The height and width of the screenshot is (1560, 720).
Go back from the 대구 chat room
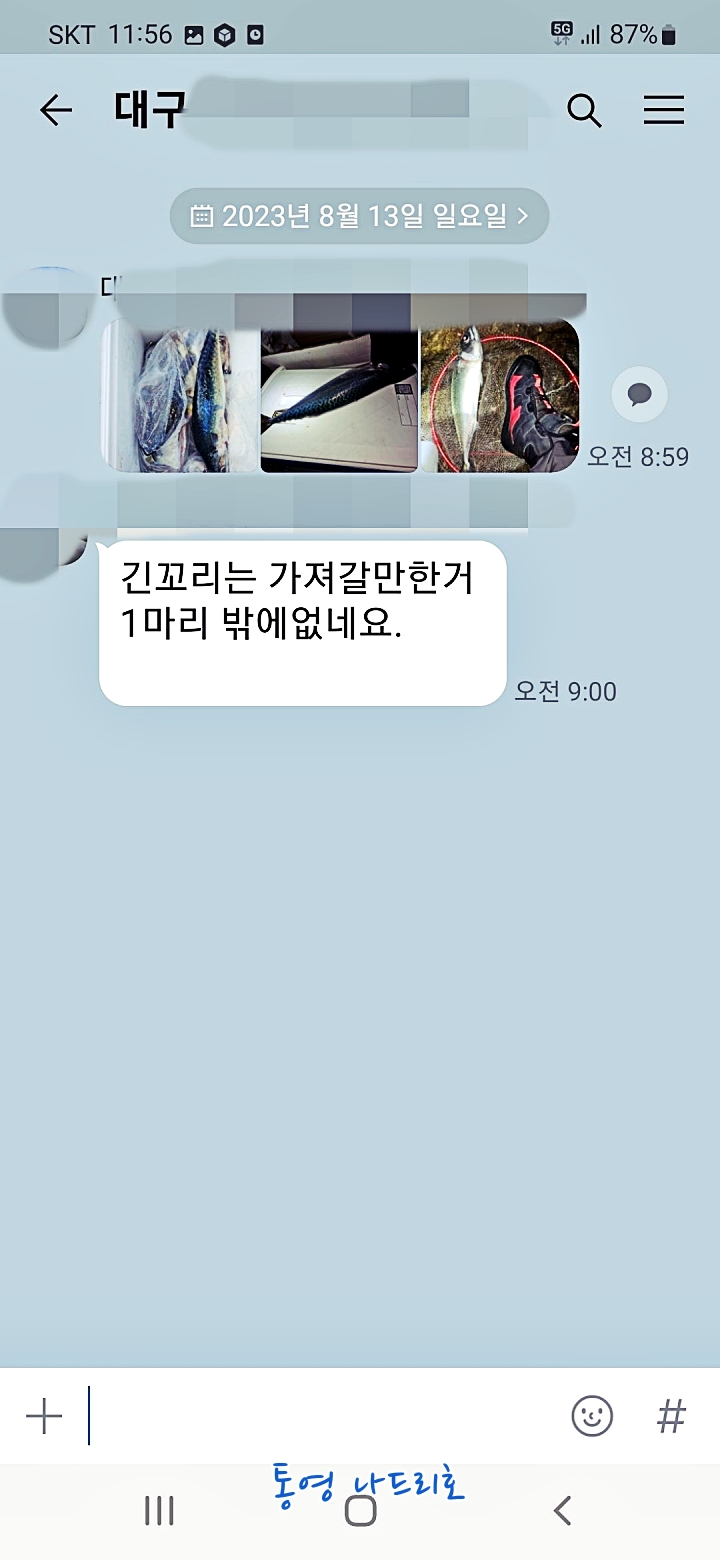[x=56, y=110]
